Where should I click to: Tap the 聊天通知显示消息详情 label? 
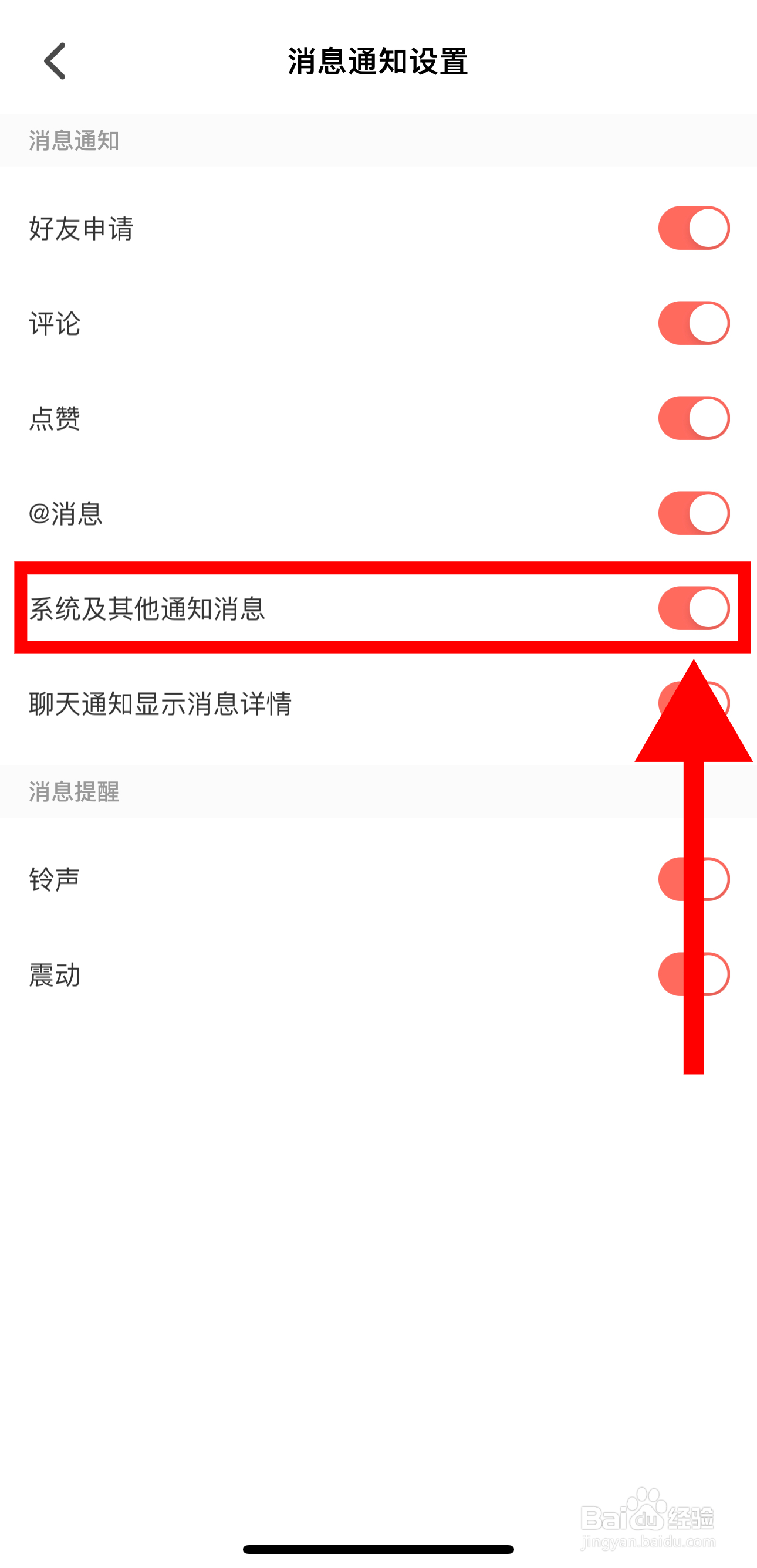[x=161, y=705]
